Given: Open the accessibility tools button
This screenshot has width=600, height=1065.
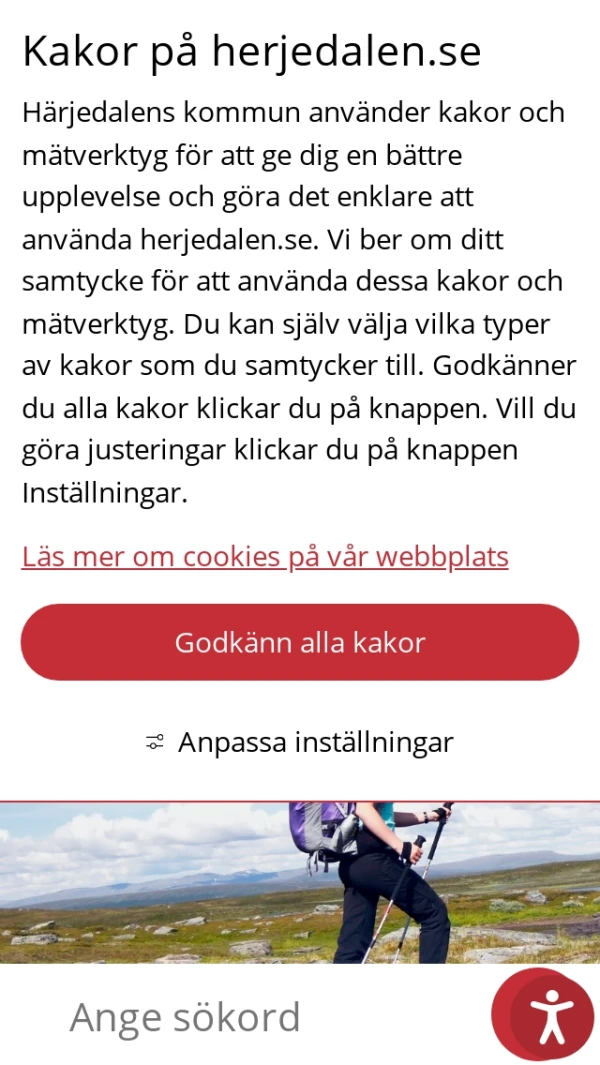Looking at the screenshot, I should 546,1015.
